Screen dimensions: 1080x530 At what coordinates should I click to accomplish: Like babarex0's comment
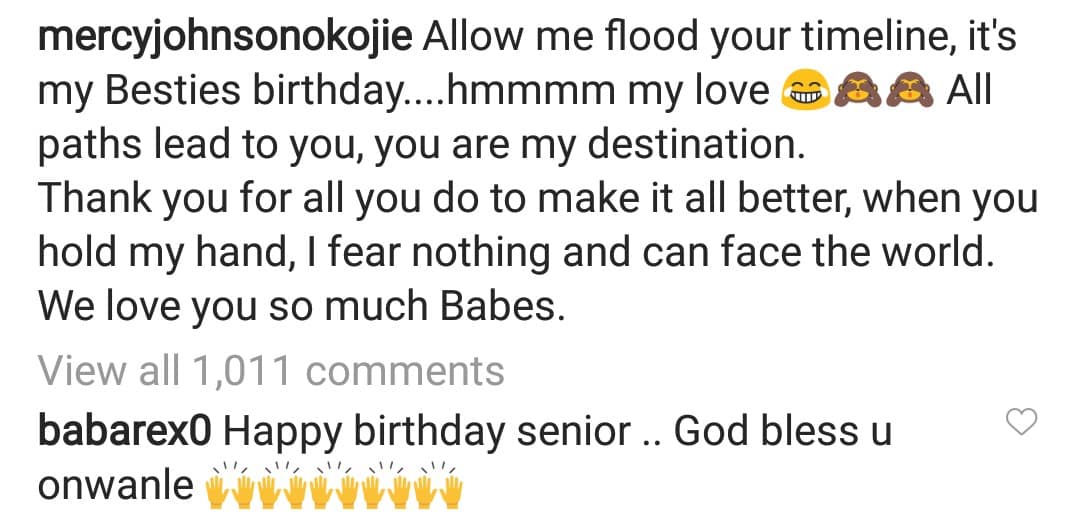tap(1021, 424)
